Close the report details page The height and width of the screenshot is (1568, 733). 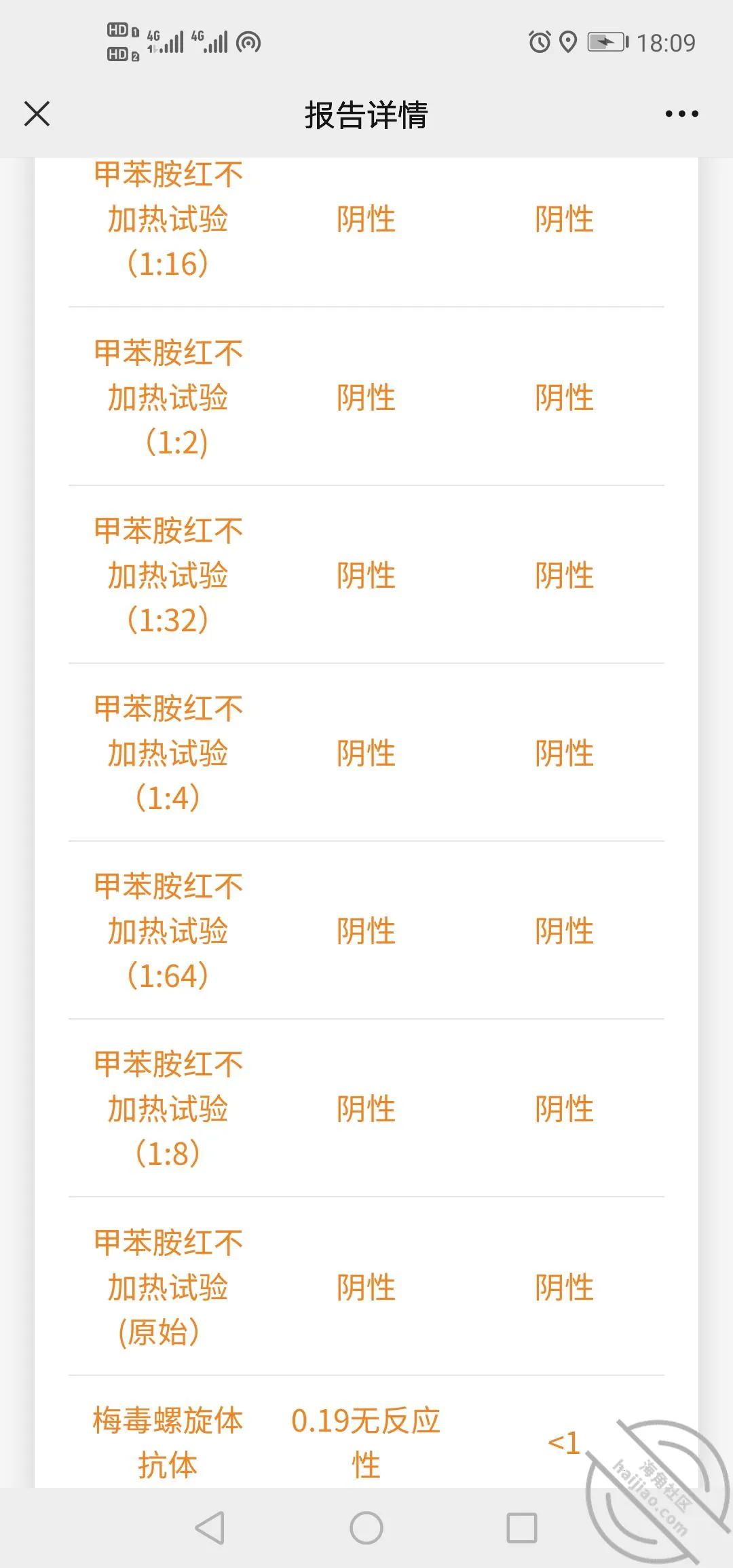pos(37,114)
